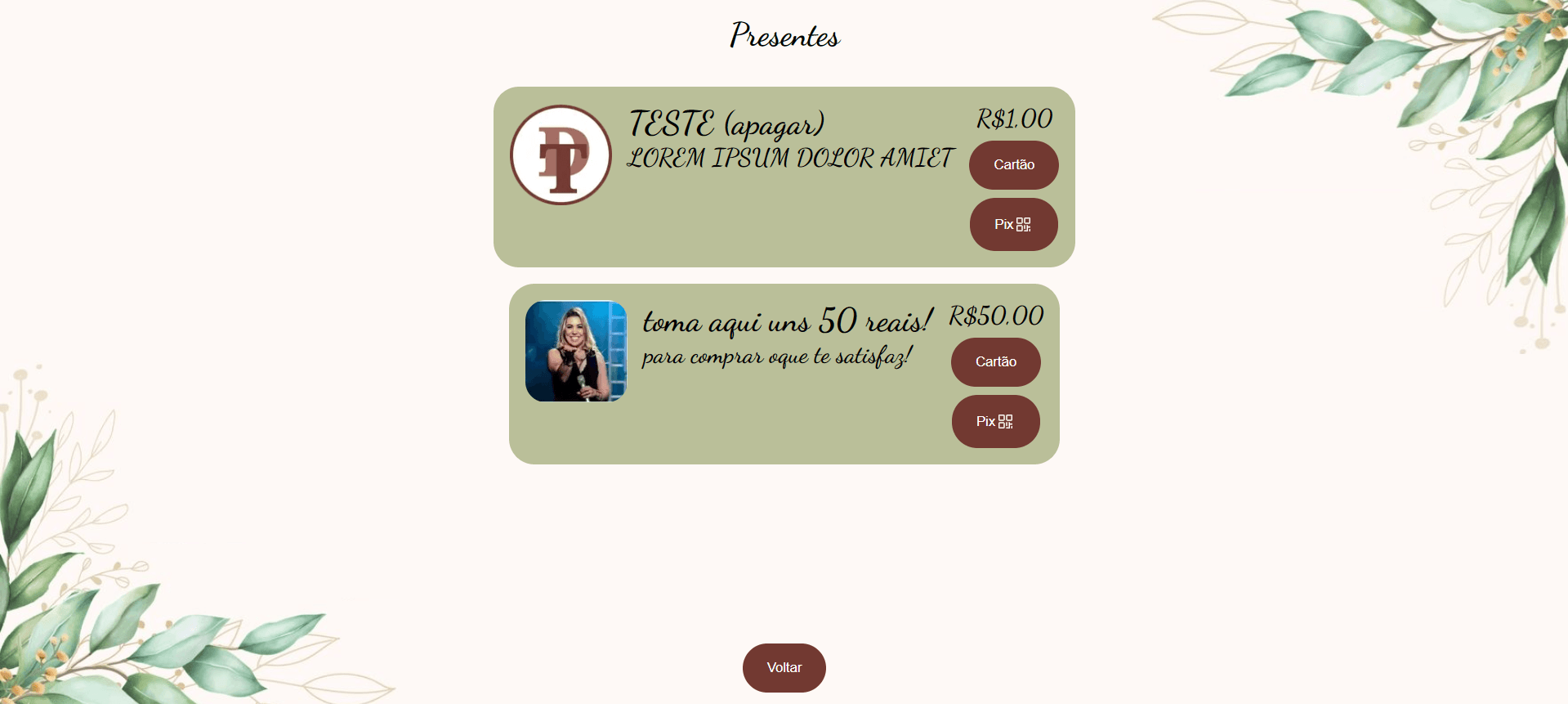Screen dimensions: 1568x704
Task: Choose Pix for the TESTE gift
Action: coord(1013,225)
